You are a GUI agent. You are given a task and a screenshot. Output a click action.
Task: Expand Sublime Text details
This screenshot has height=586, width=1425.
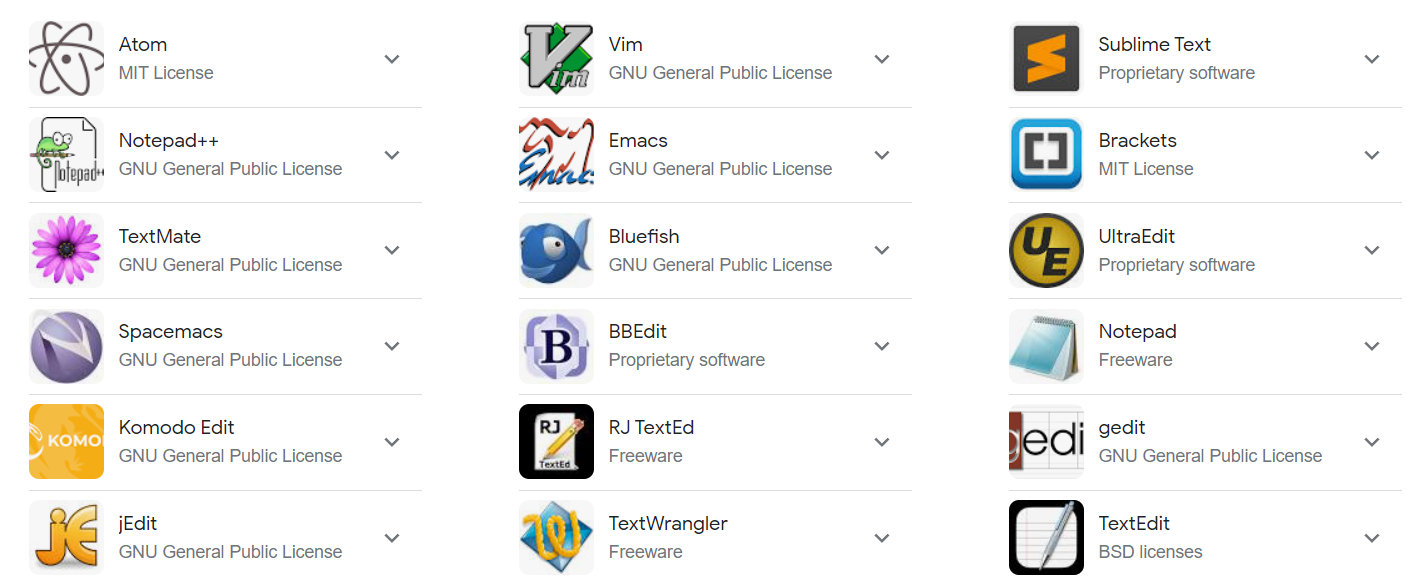pyautogui.click(x=1372, y=59)
